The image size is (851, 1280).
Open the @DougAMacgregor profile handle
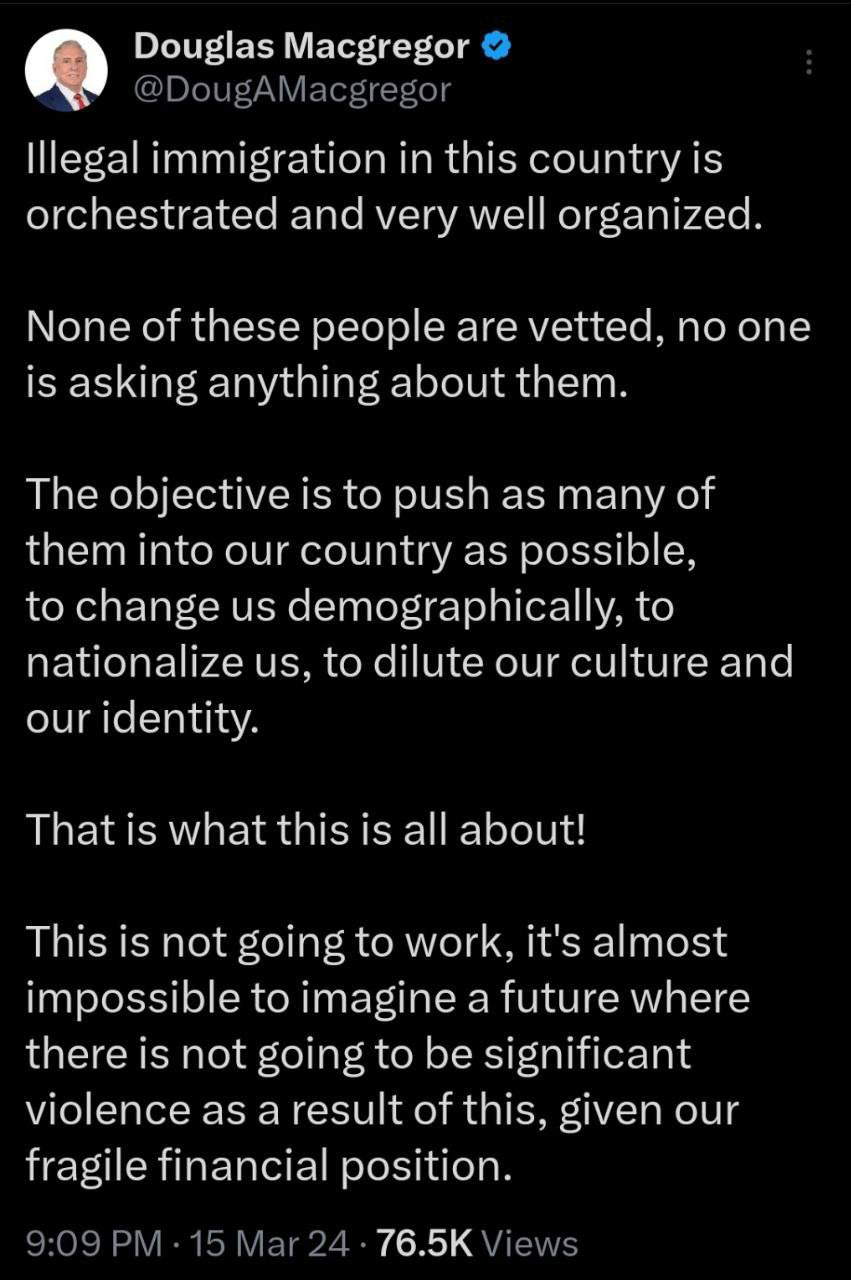pyautogui.click(x=292, y=90)
